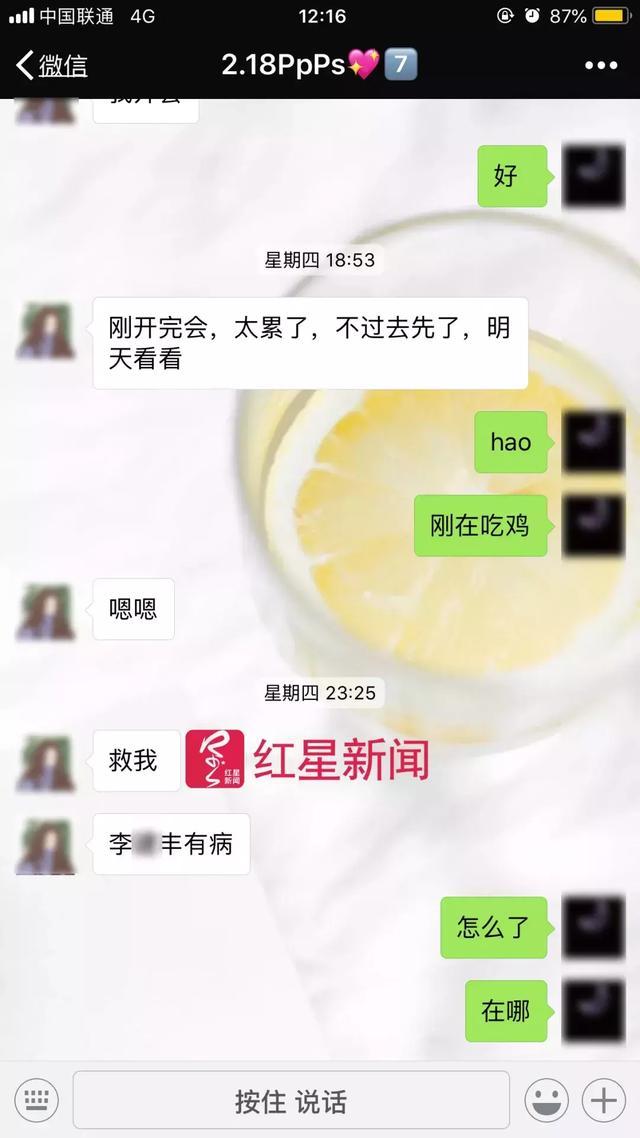Tap the 按住 说话 voice button
Viewport: 640px width, 1138px height.
tap(291, 1101)
